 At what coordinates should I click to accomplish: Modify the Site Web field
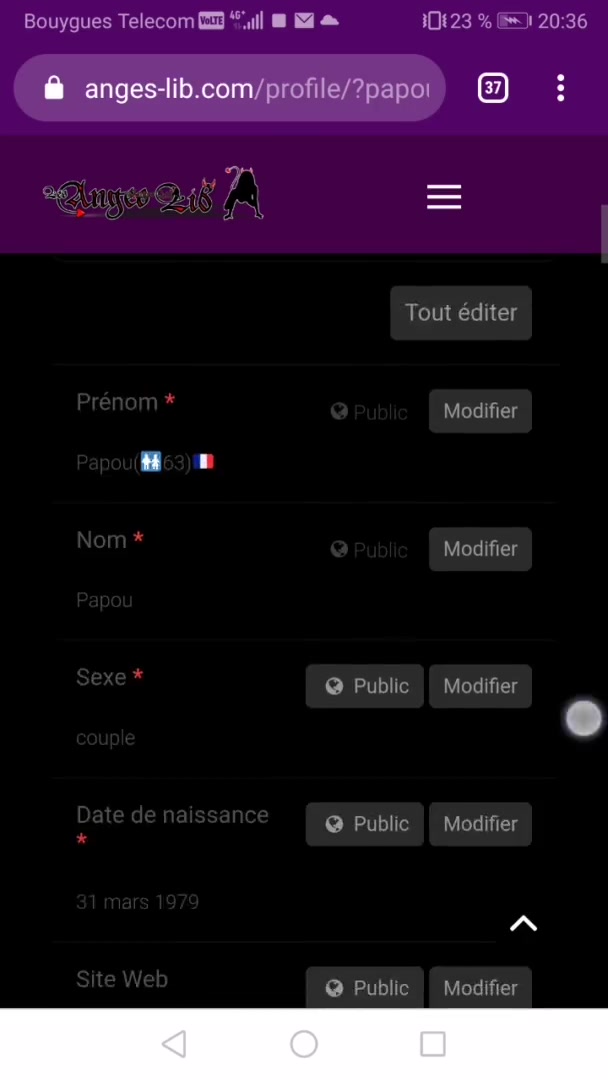tap(480, 987)
